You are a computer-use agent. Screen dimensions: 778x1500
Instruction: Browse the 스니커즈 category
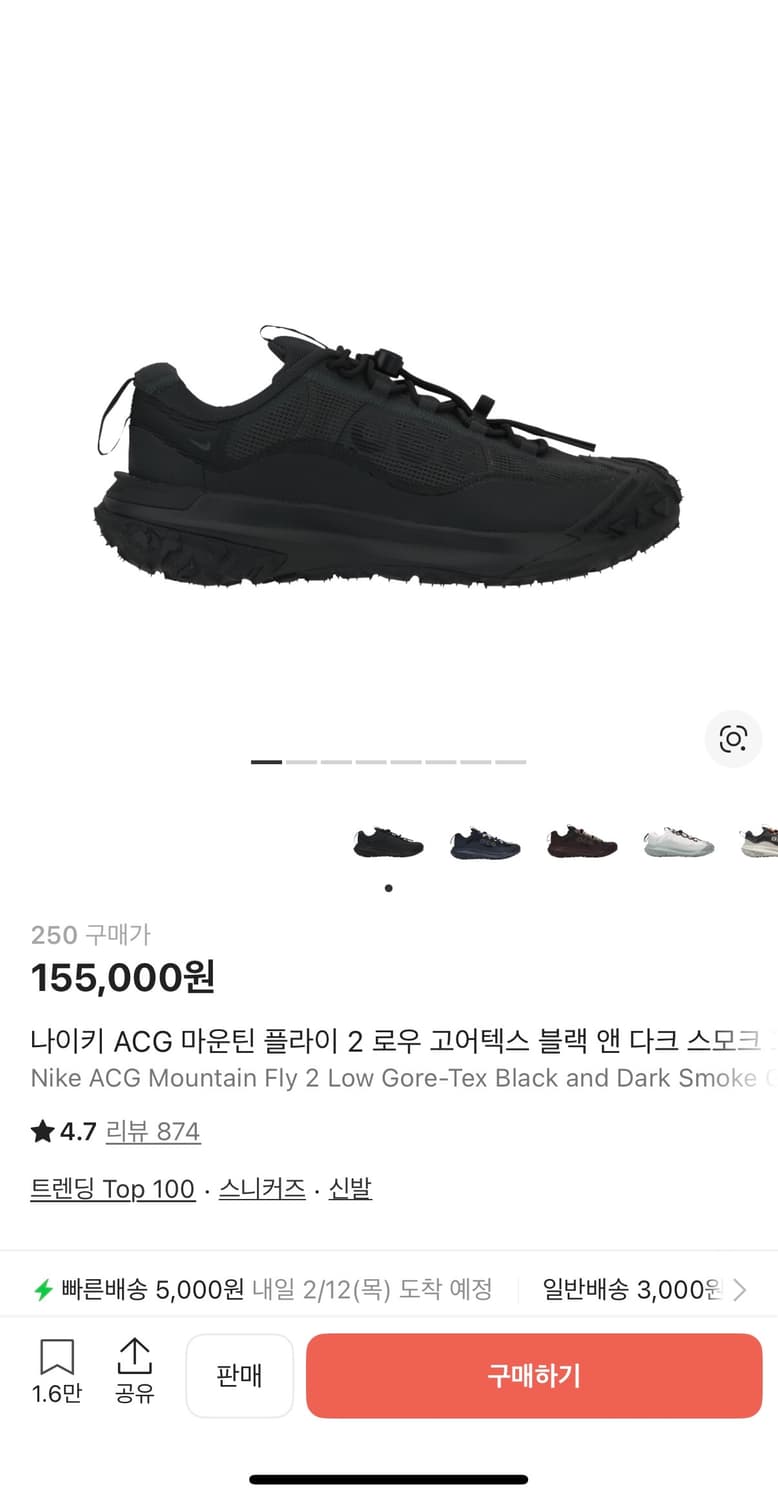(261, 1188)
